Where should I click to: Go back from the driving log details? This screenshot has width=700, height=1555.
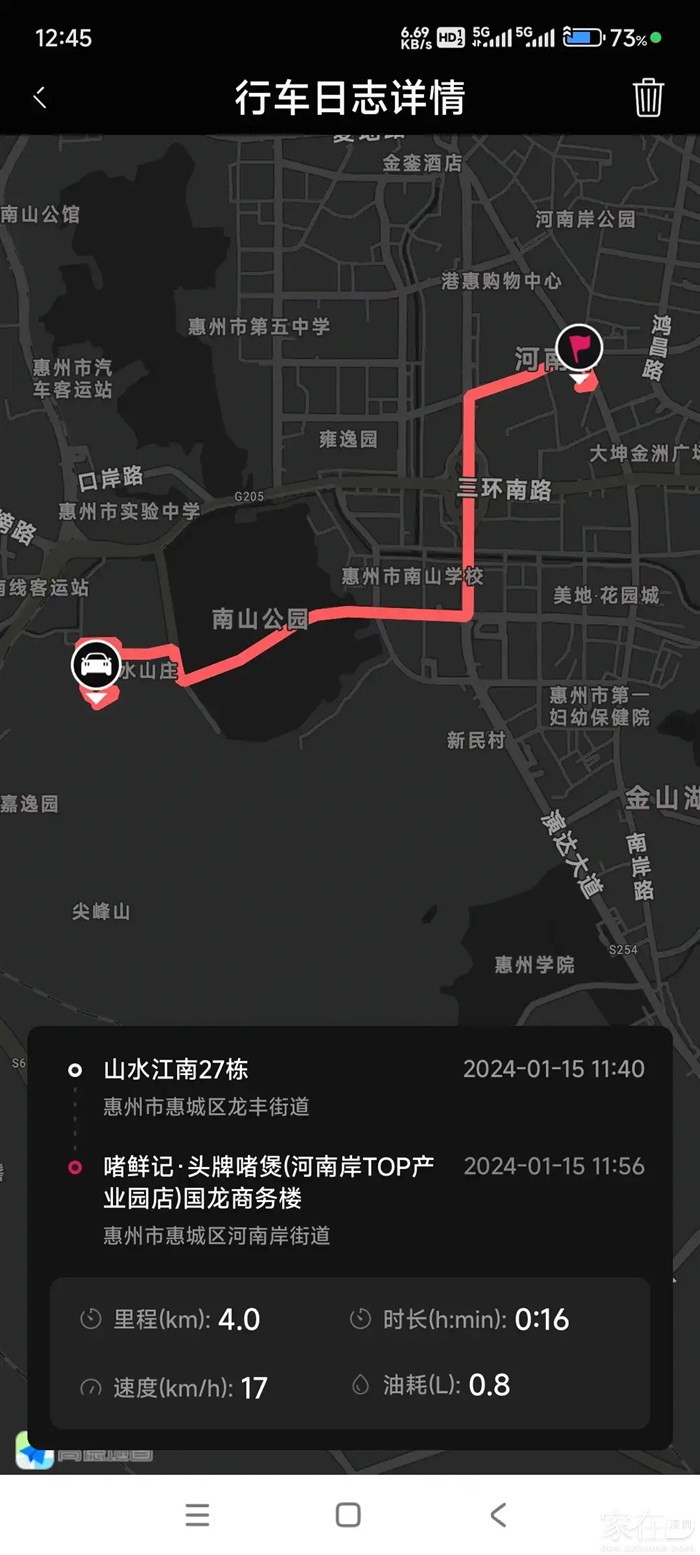coord(40,97)
